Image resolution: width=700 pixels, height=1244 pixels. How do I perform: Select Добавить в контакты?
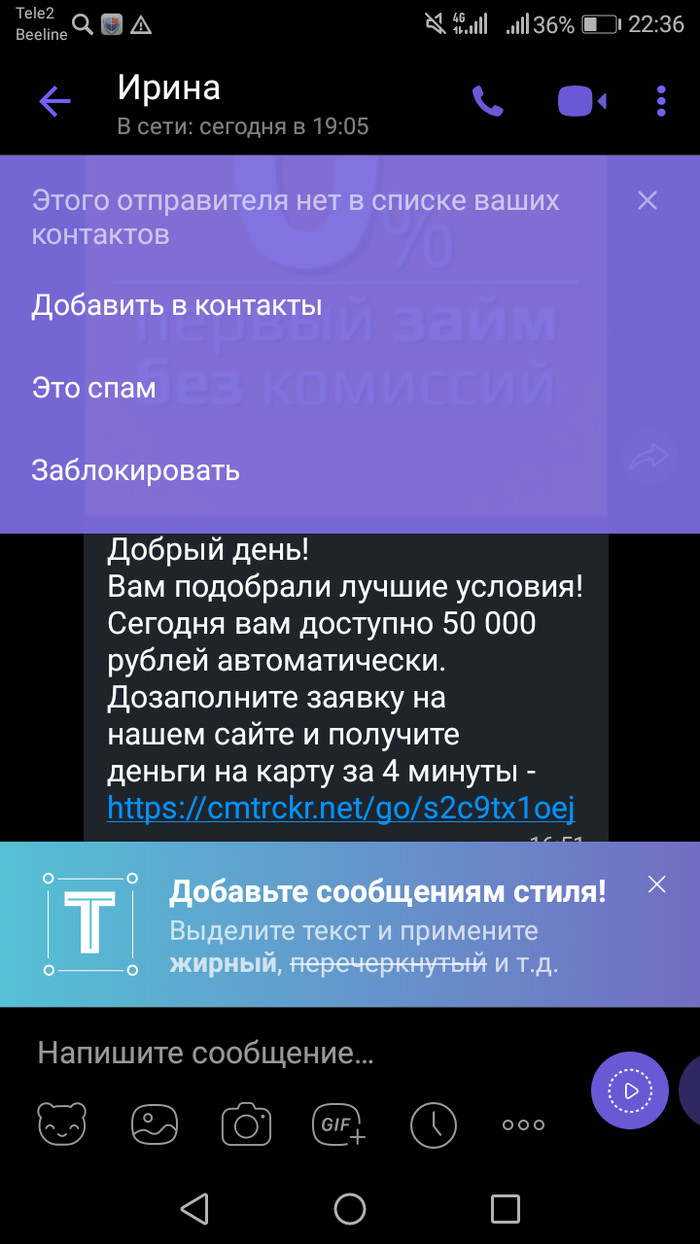pos(176,305)
